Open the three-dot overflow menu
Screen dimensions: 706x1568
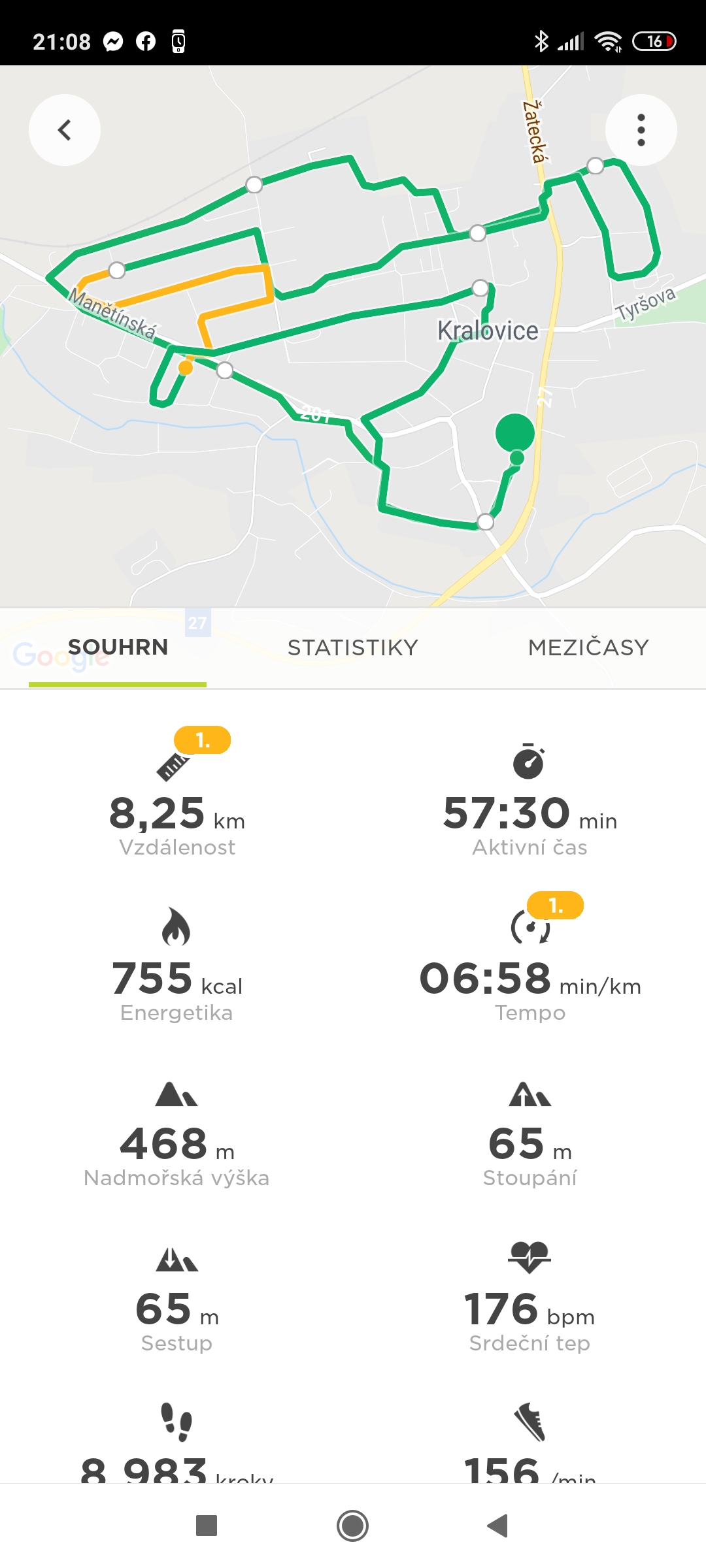coord(641,130)
